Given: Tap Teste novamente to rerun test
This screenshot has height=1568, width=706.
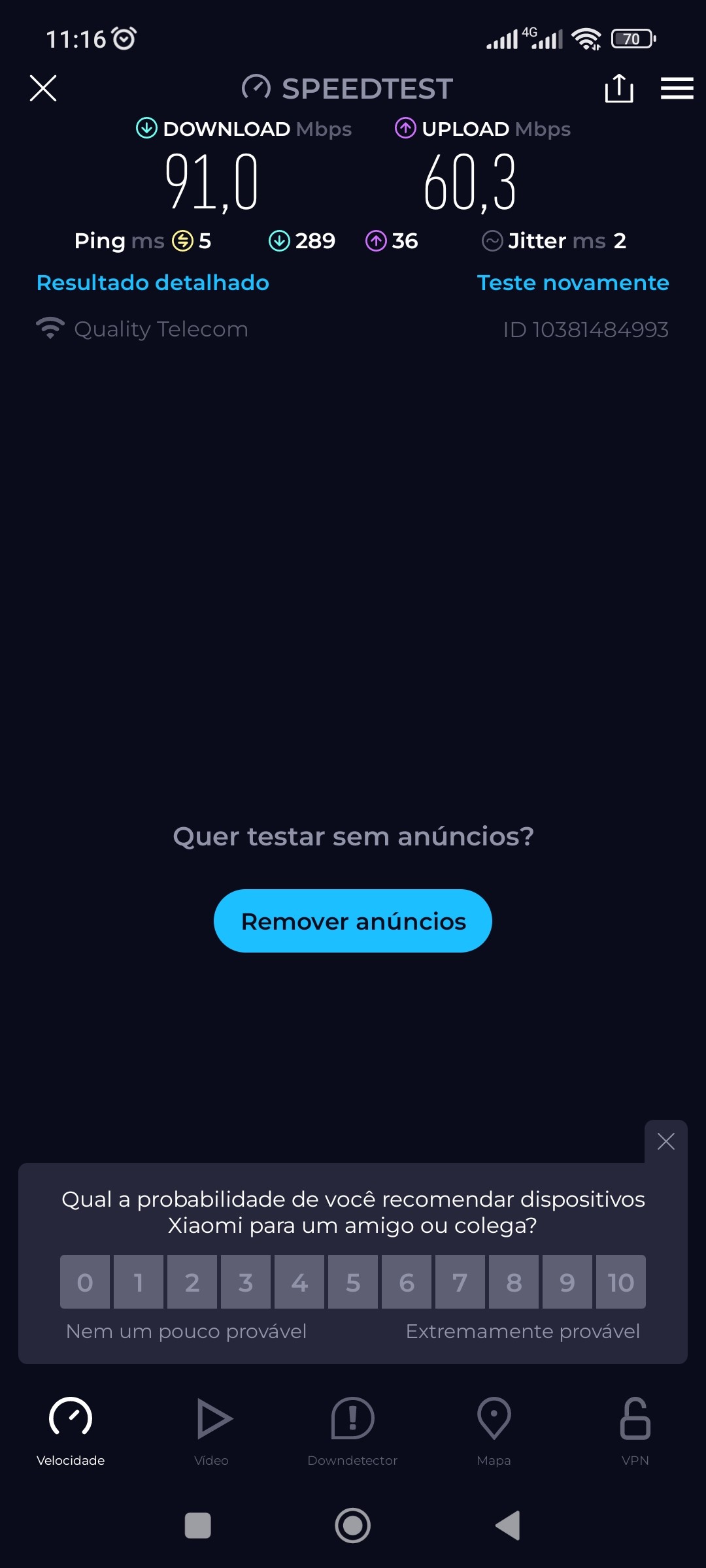Looking at the screenshot, I should point(573,283).
